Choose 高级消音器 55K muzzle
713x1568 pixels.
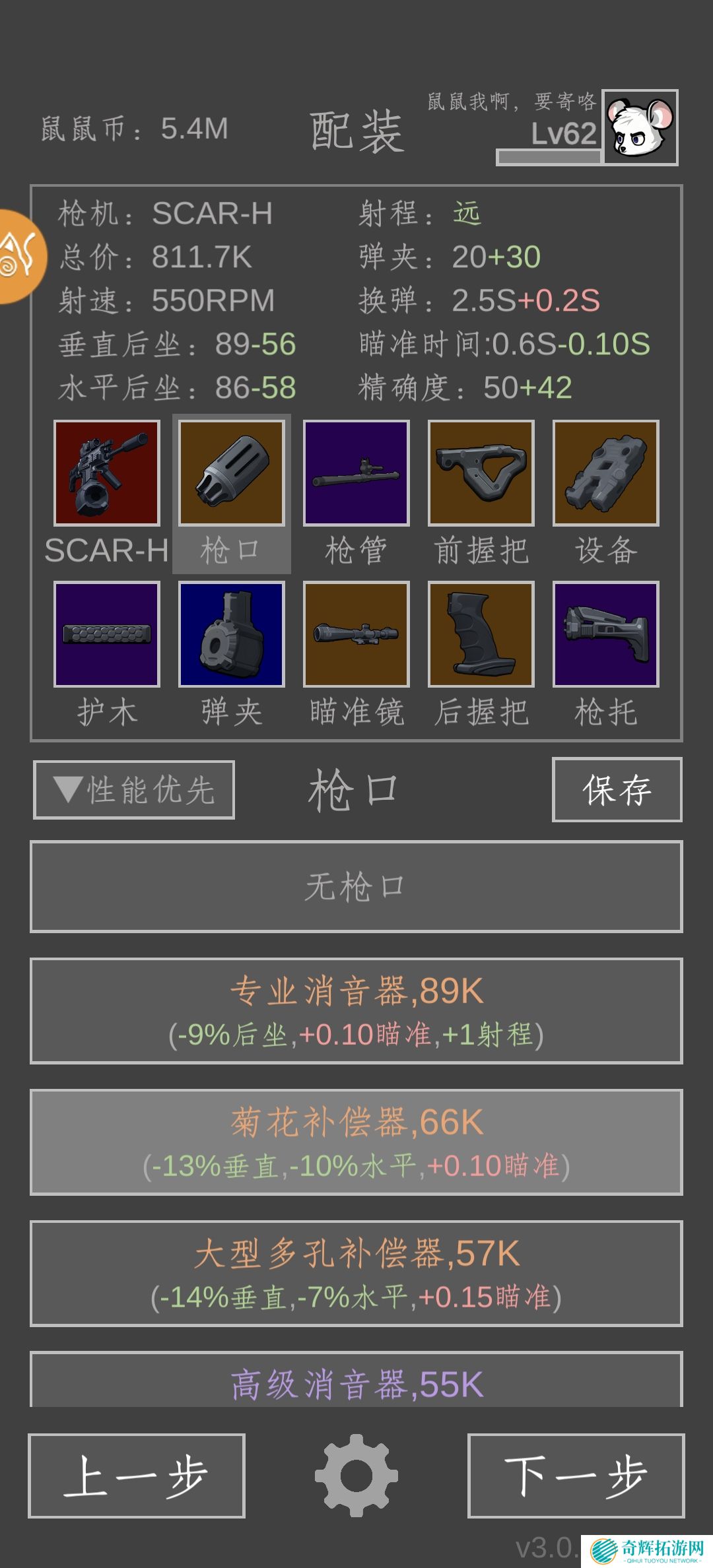[356, 1381]
